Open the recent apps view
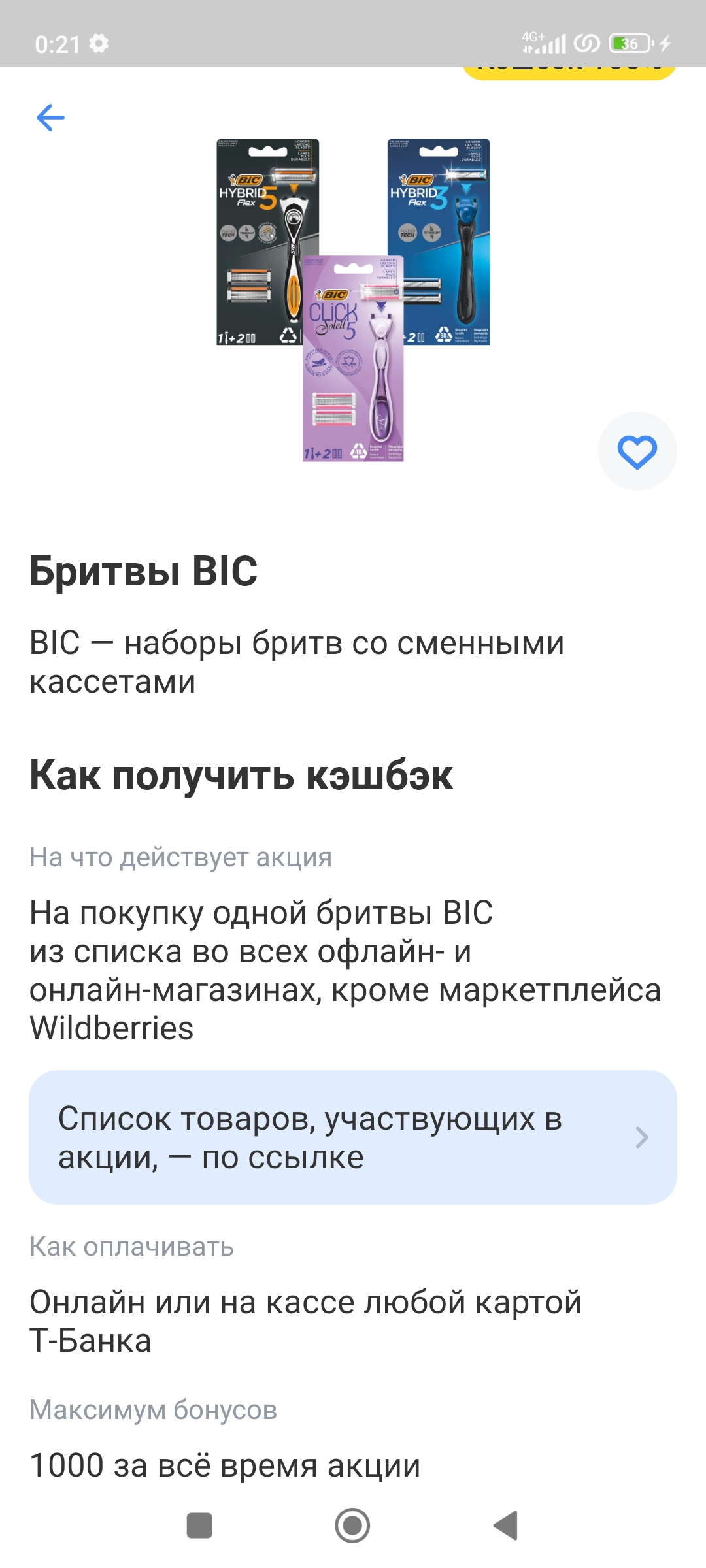The height and width of the screenshot is (1568, 706). click(199, 1526)
